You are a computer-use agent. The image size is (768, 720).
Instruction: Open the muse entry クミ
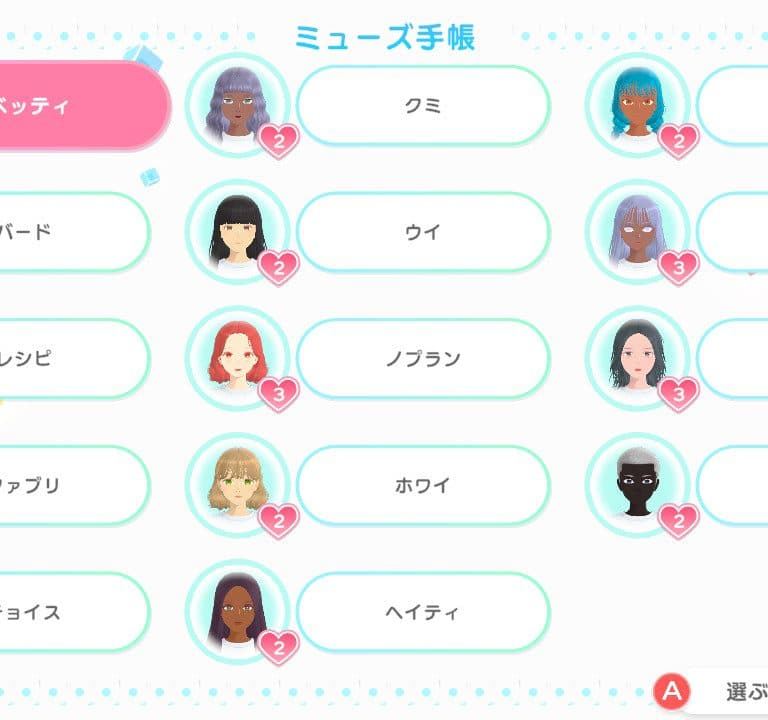tap(423, 106)
